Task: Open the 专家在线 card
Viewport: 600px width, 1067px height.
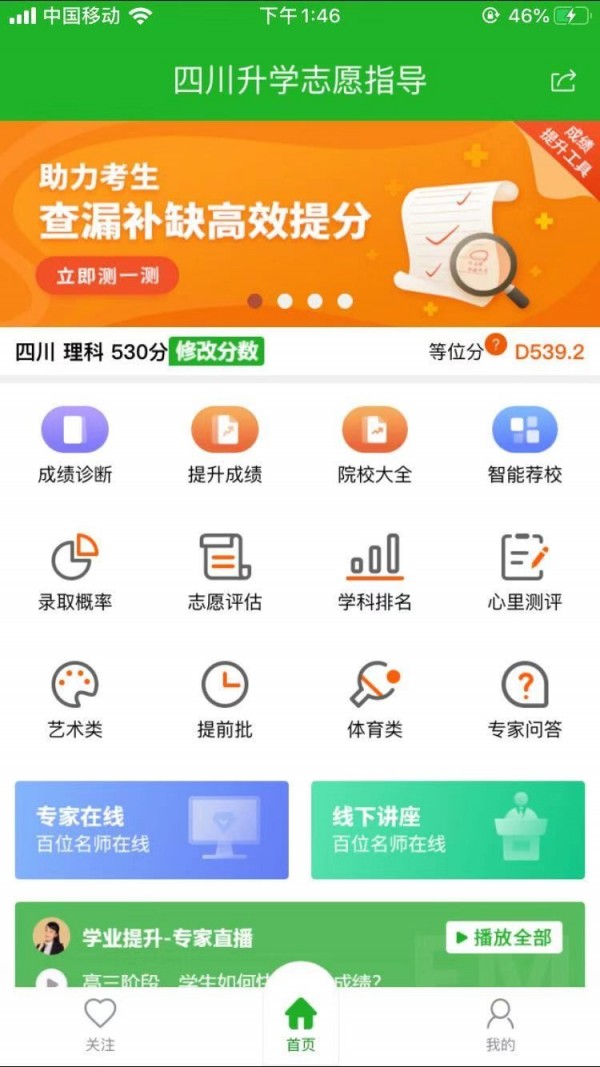Action: pyautogui.click(x=152, y=830)
